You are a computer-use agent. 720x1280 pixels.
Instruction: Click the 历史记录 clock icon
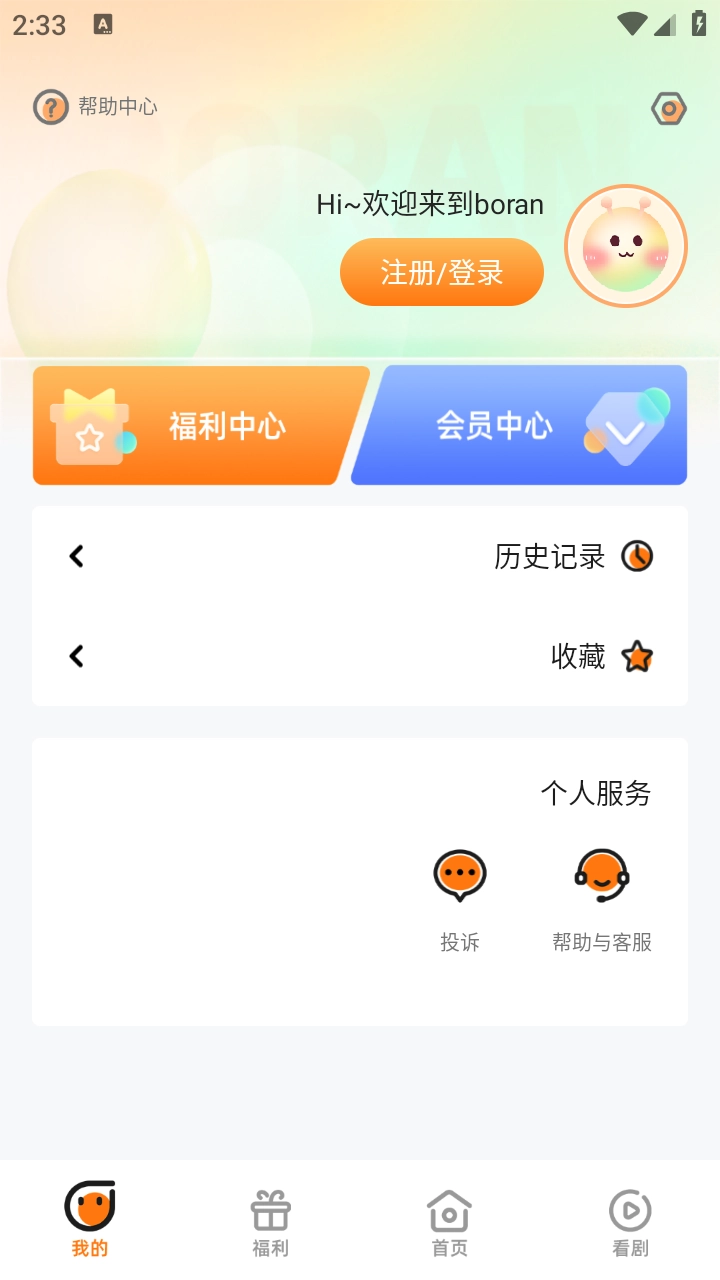(638, 556)
